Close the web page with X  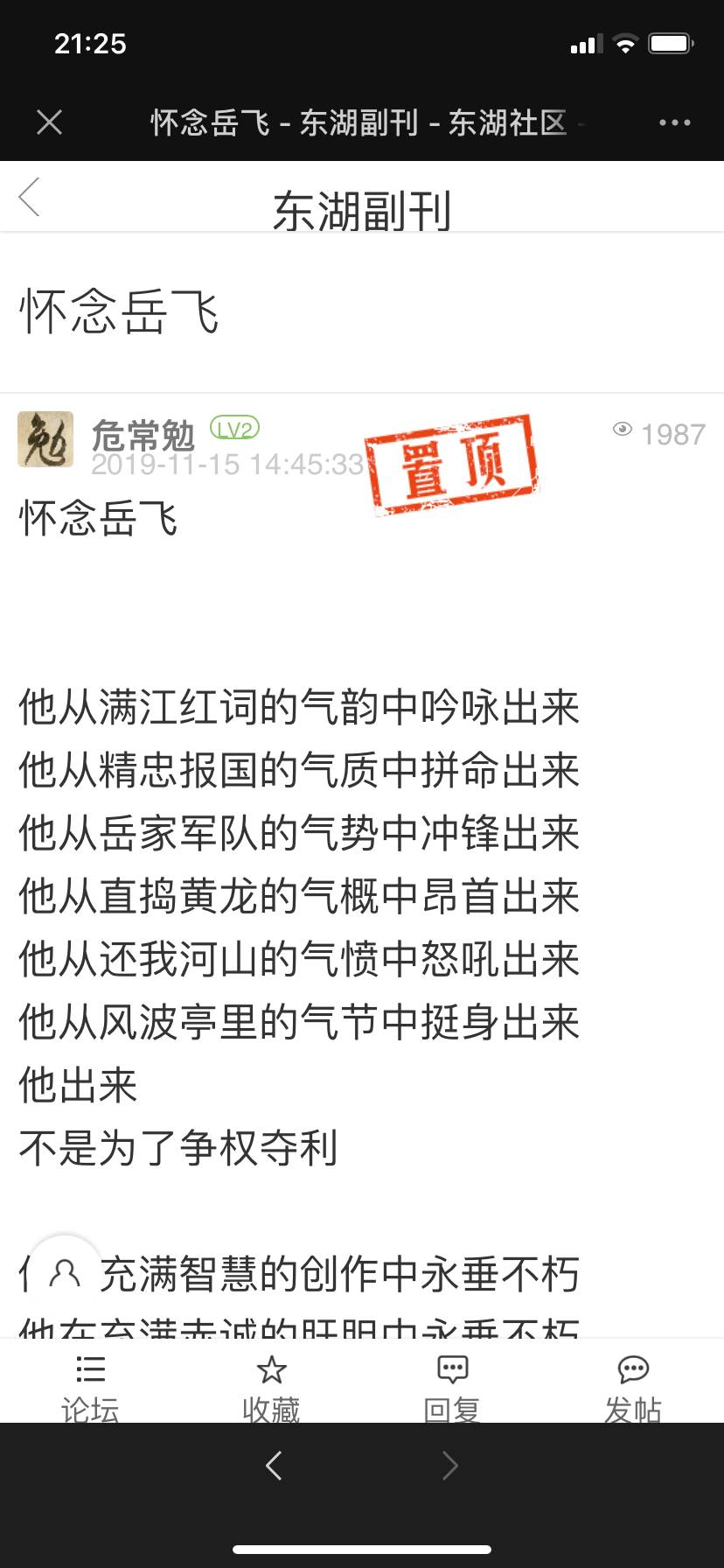[x=50, y=122]
